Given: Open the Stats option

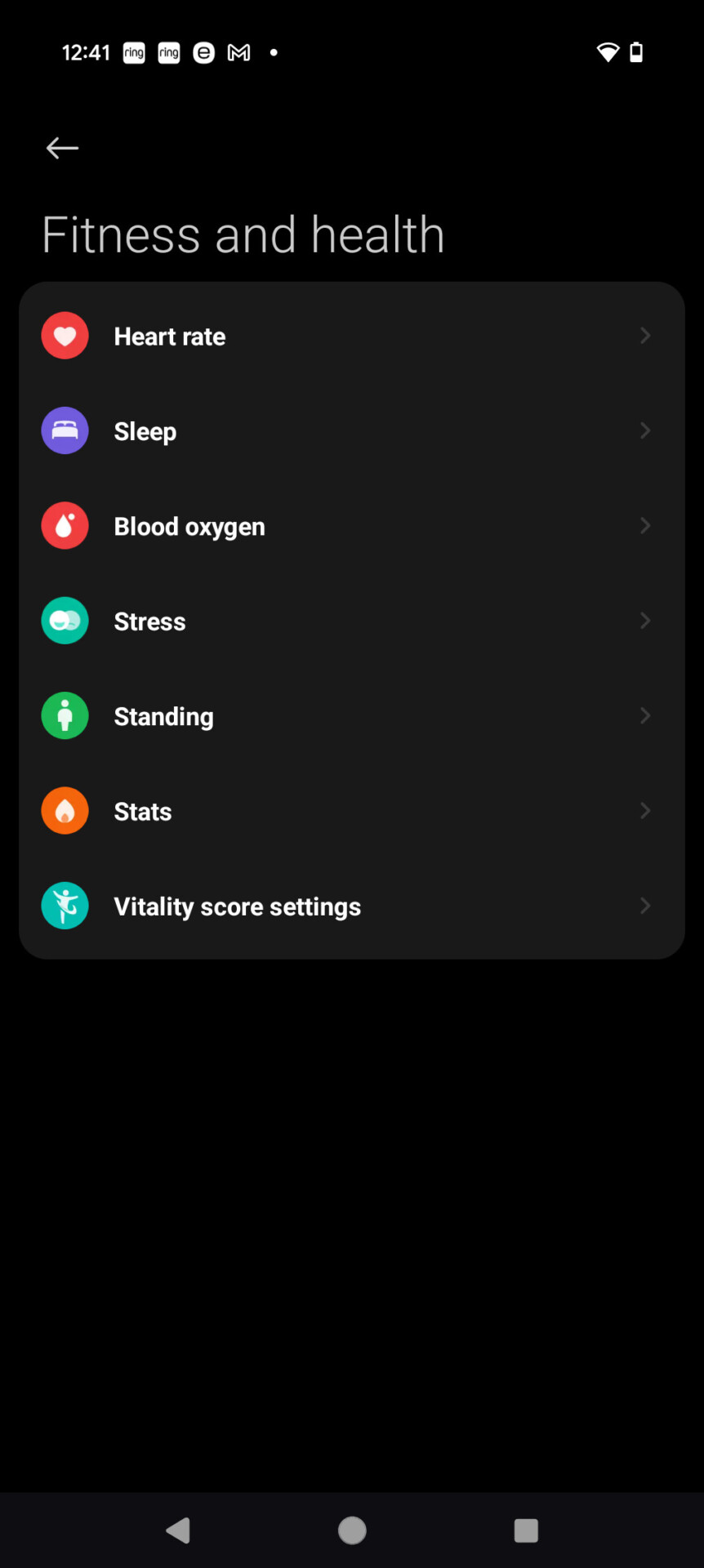Looking at the screenshot, I should point(351,811).
